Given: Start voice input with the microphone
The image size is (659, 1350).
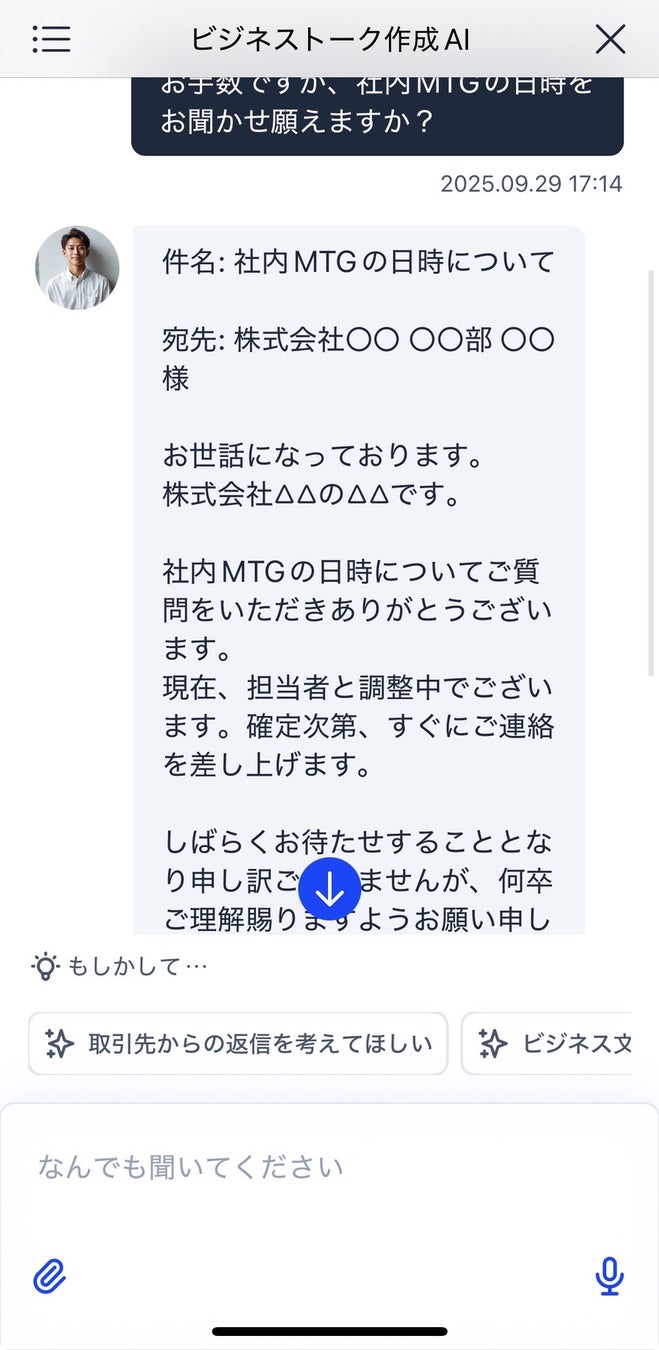Looking at the screenshot, I should (609, 1276).
